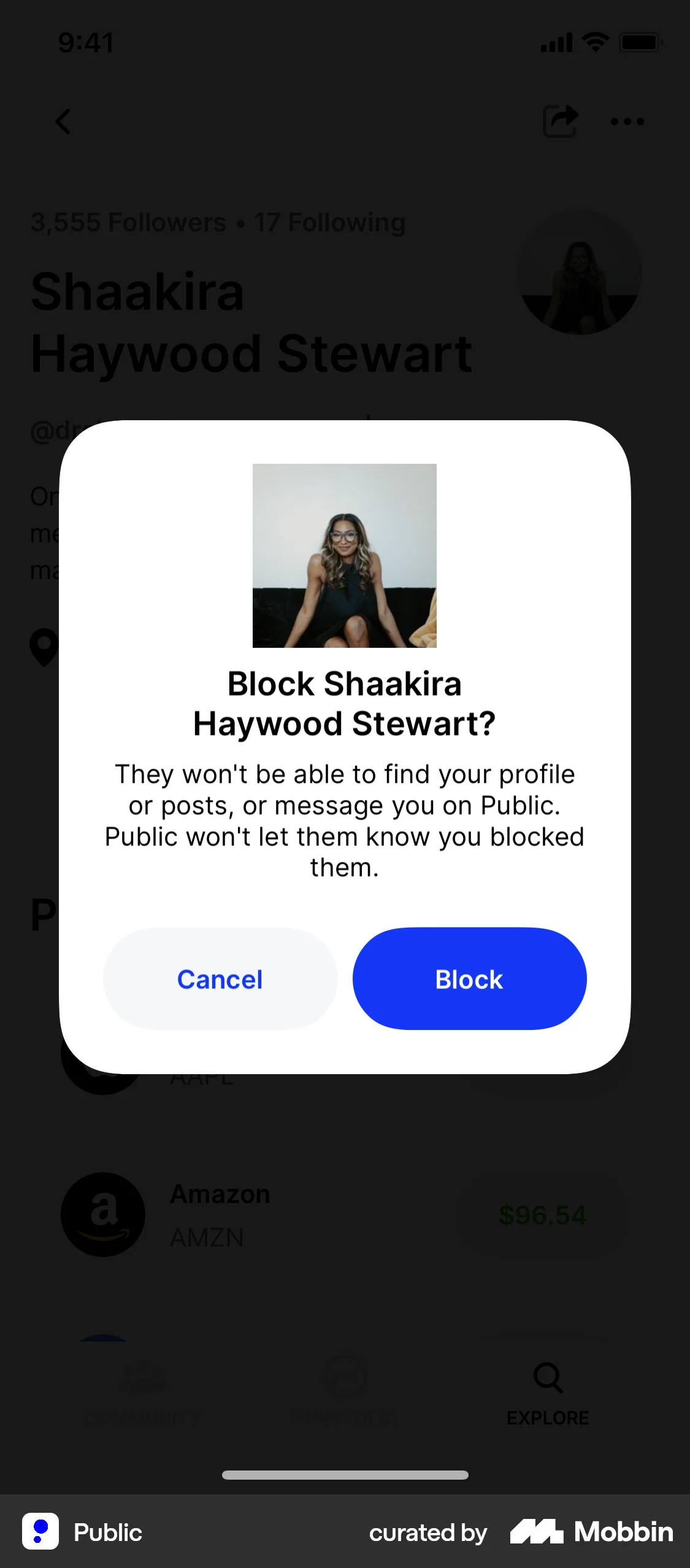
Task: Tap the location pin icon
Action: pyautogui.click(x=42, y=648)
